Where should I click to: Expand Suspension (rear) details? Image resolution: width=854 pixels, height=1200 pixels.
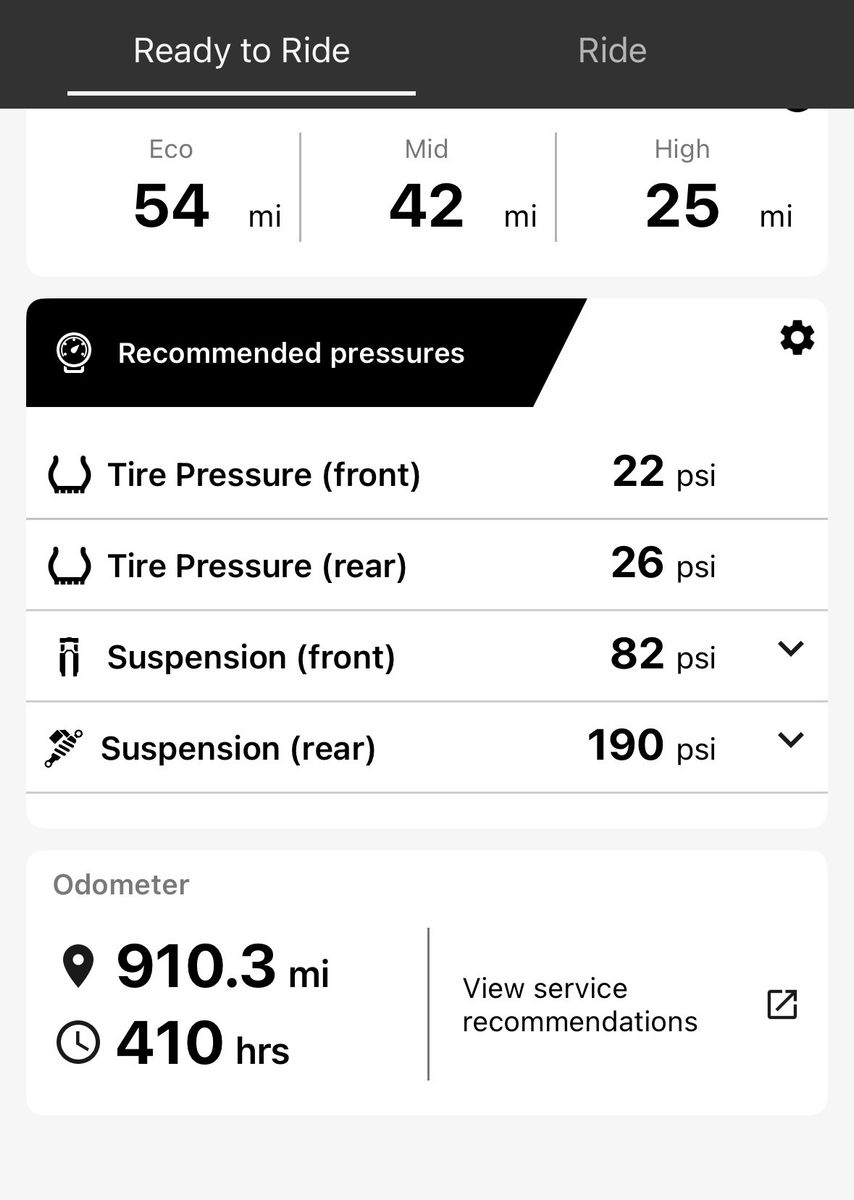tap(790, 740)
